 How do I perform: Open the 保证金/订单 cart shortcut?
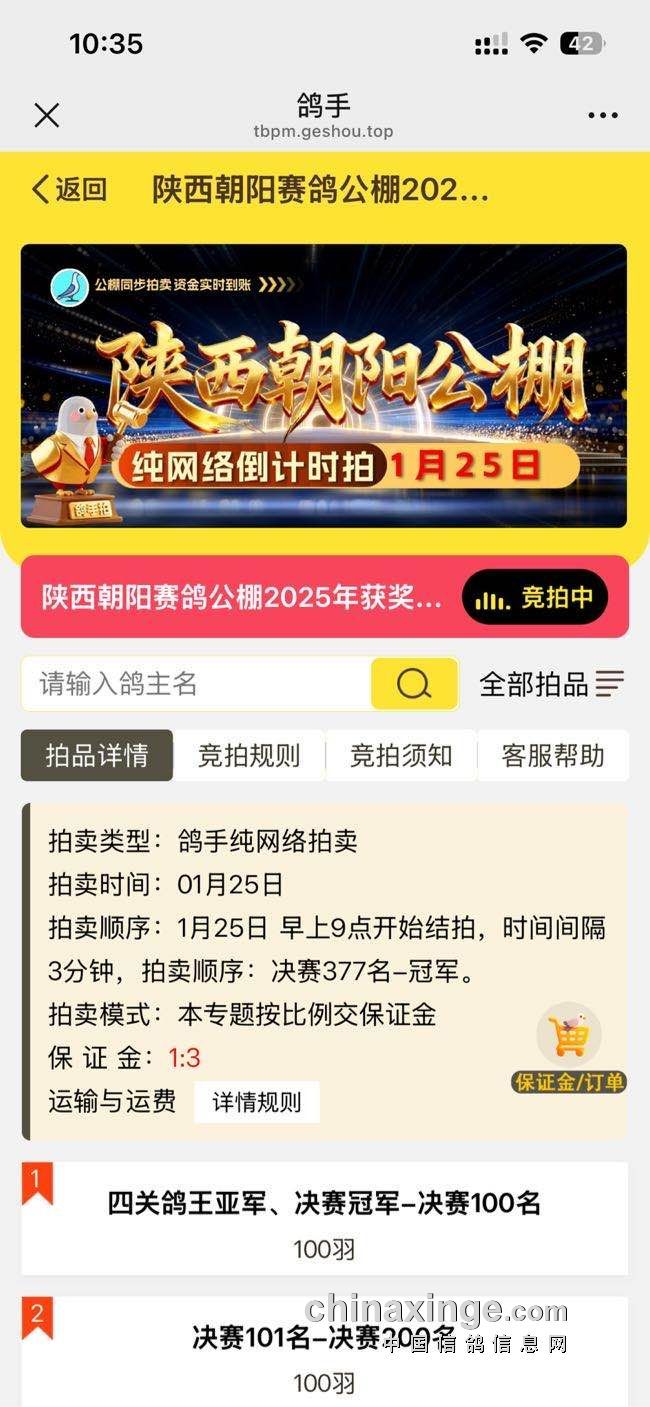pos(569,1048)
